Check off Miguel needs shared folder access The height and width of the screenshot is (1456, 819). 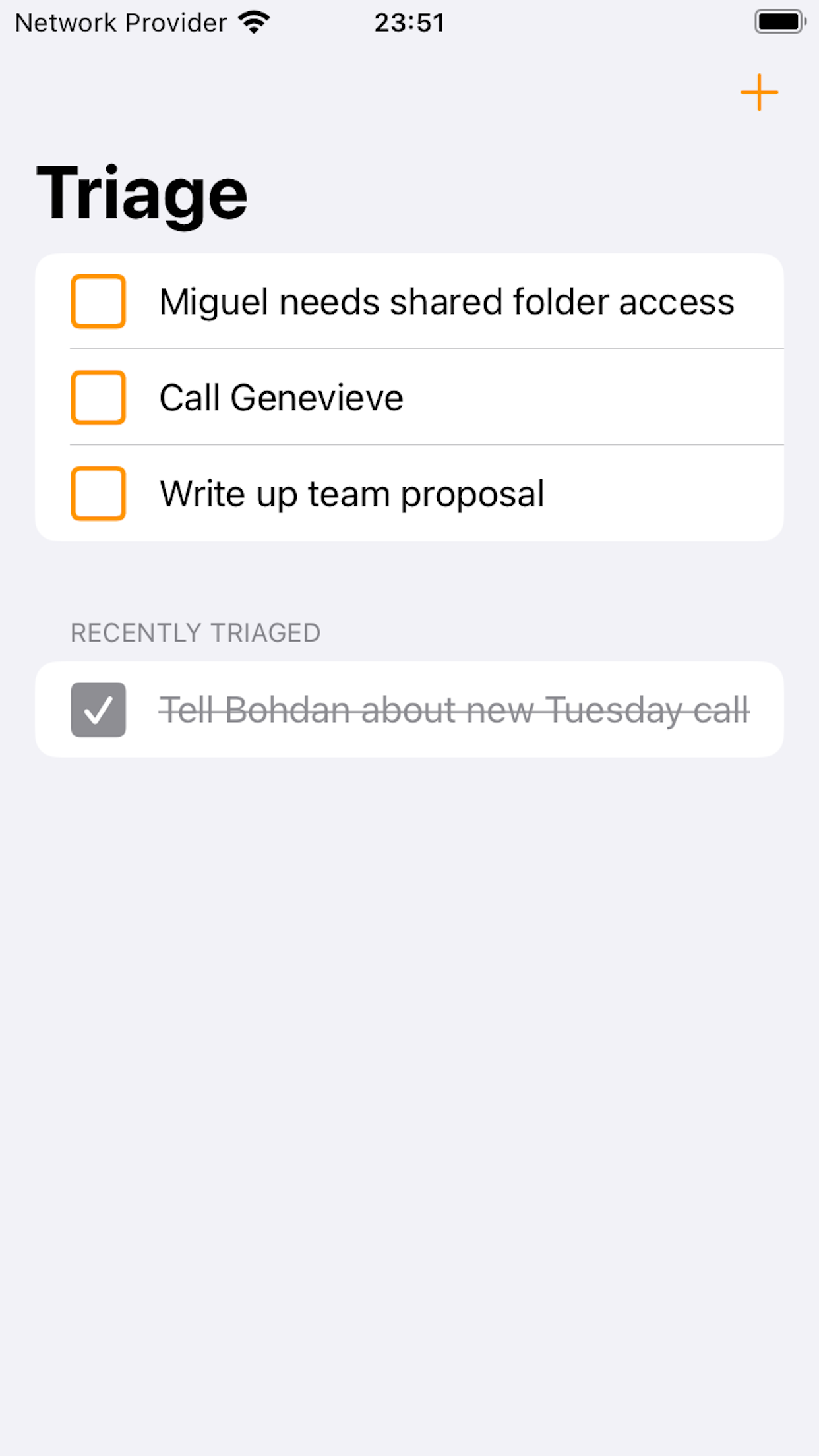tap(98, 301)
